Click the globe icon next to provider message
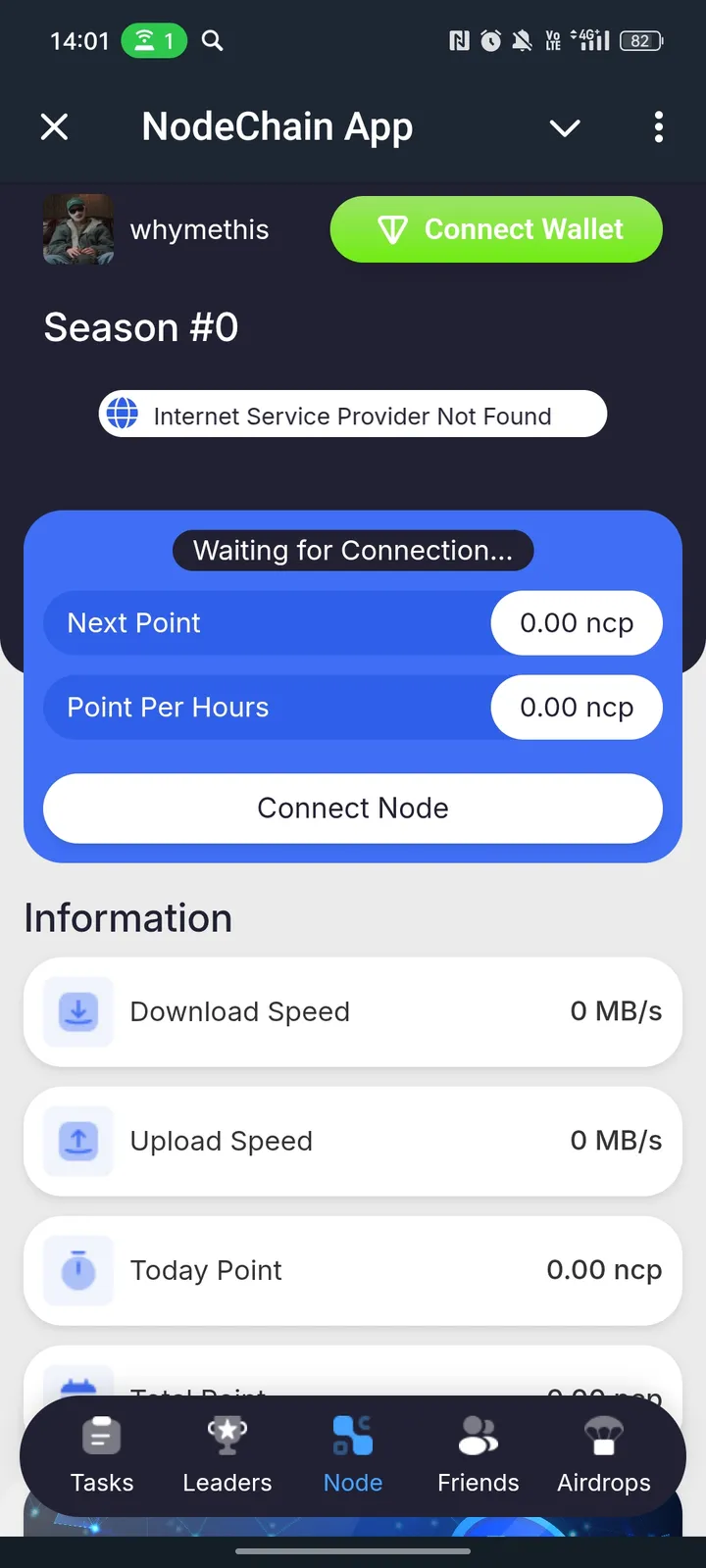 pyautogui.click(x=122, y=414)
